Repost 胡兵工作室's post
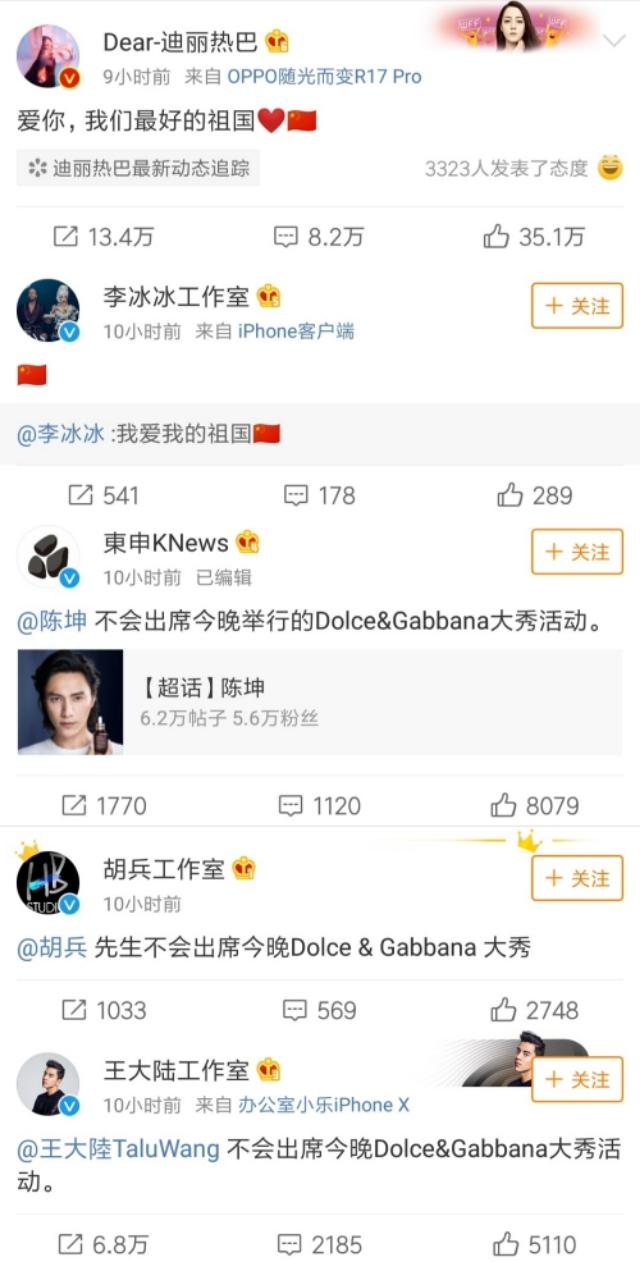Screen dimensions: 640x1262 point(103,1011)
